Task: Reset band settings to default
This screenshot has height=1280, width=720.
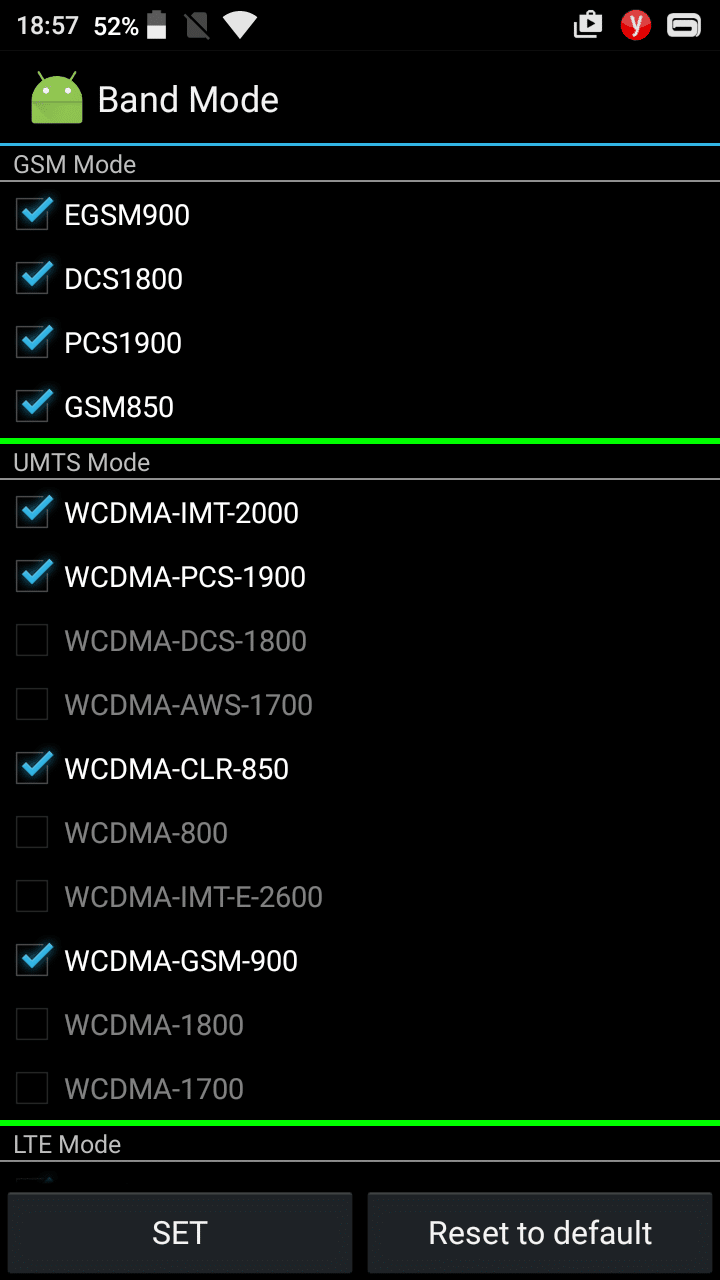Action: pyautogui.click(x=540, y=1233)
